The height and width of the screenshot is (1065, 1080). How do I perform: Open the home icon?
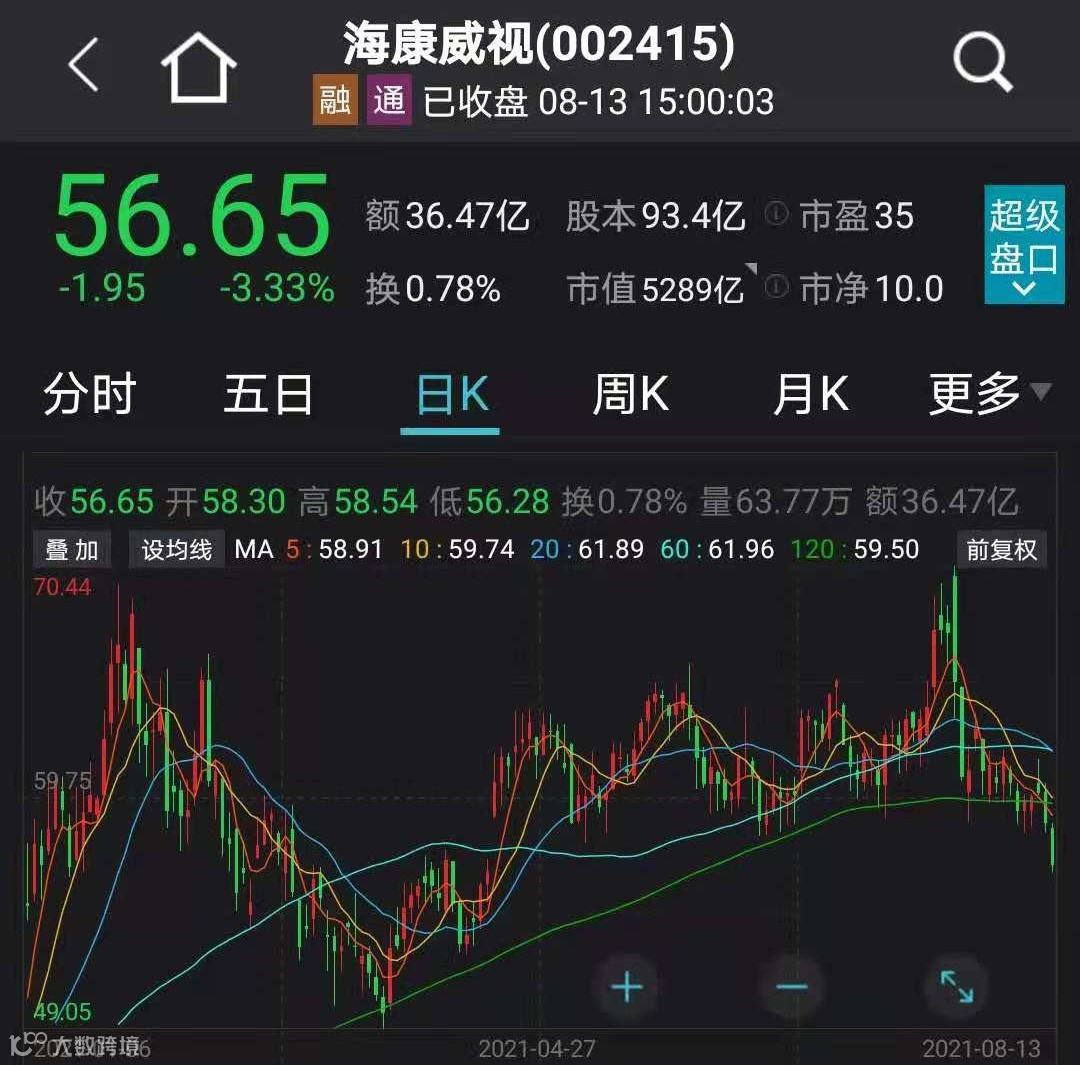tap(198, 66)
